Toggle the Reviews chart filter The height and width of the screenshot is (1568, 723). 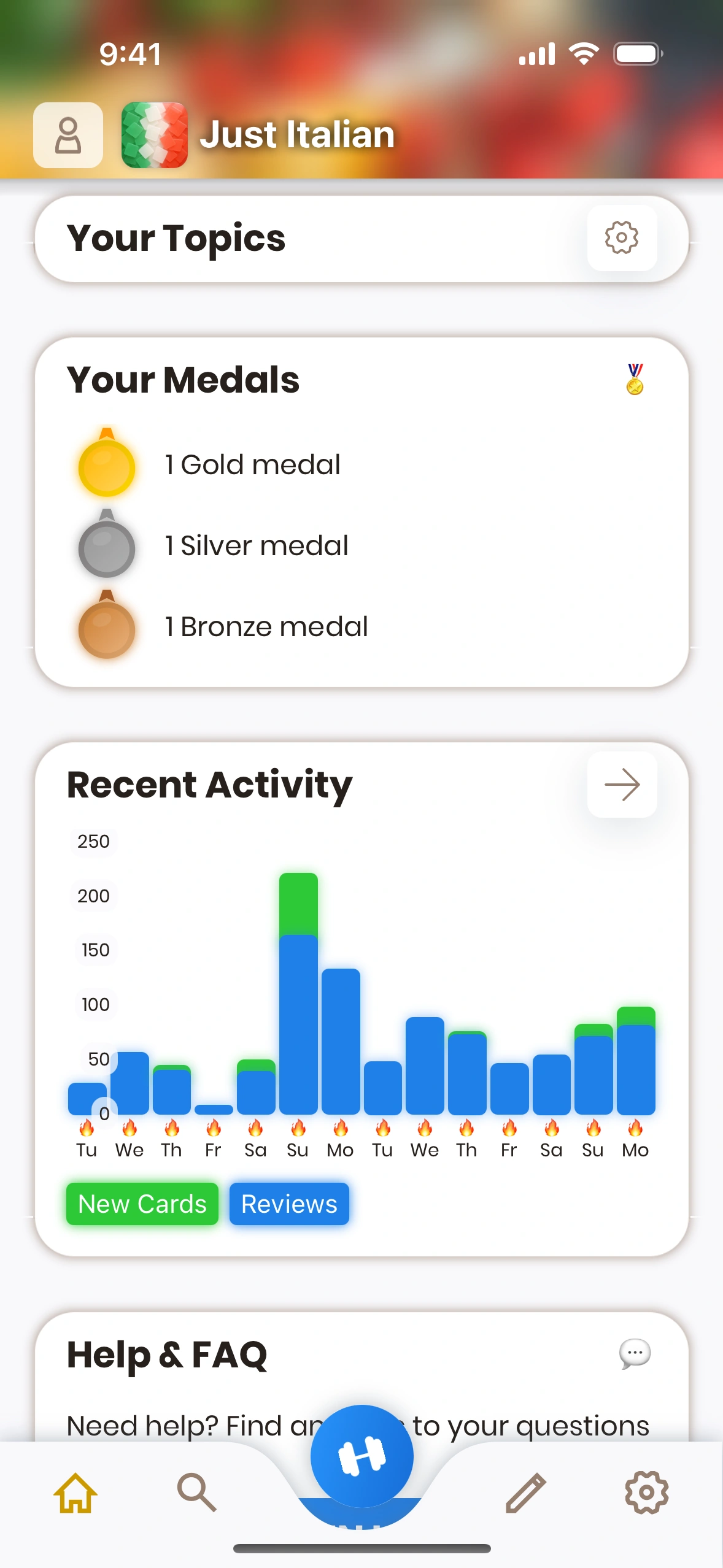click(x=289, y=1204)
